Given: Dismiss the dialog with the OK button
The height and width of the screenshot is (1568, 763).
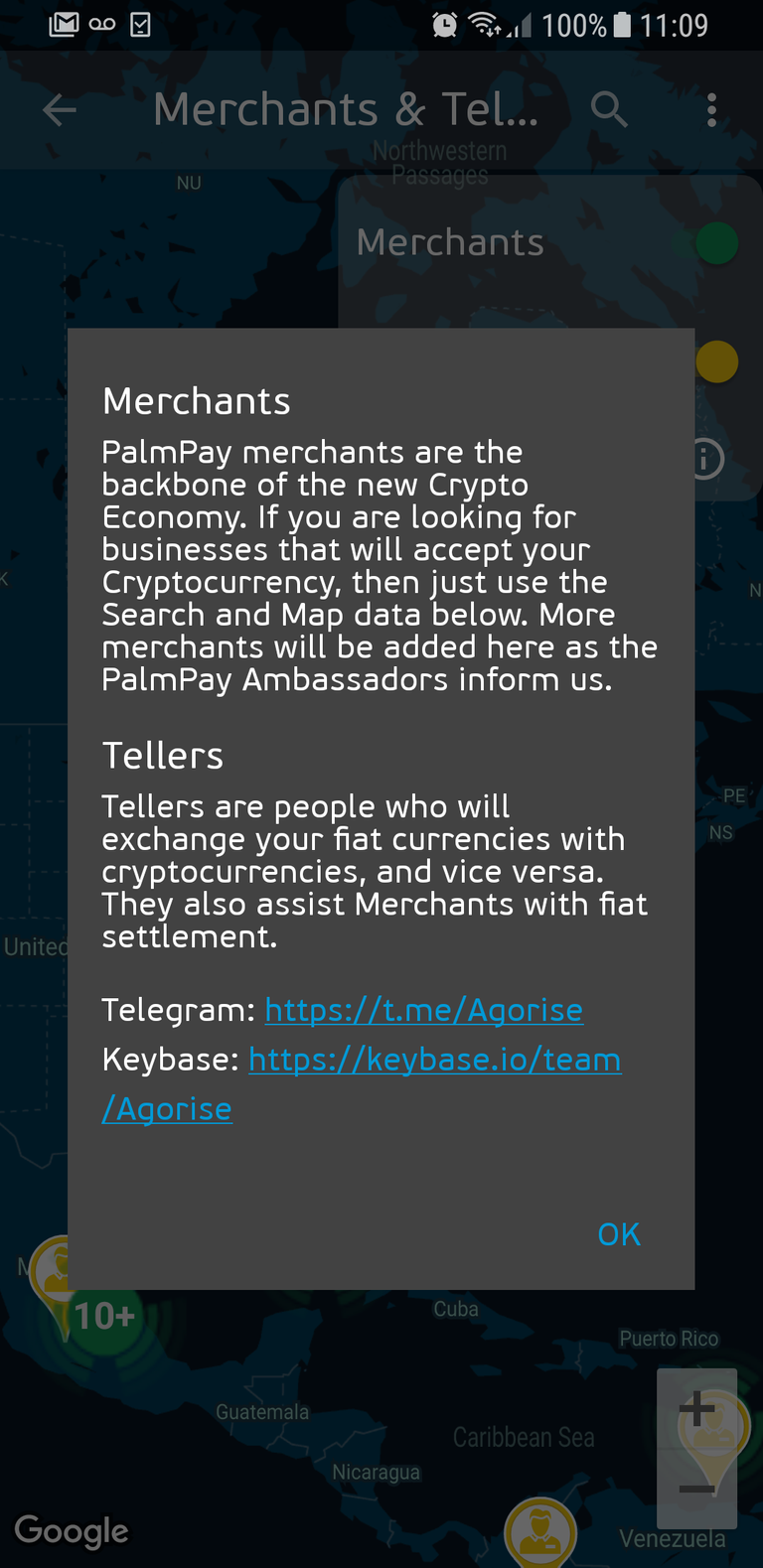Looking at the screenshot, I should [x=618, y=1233].
